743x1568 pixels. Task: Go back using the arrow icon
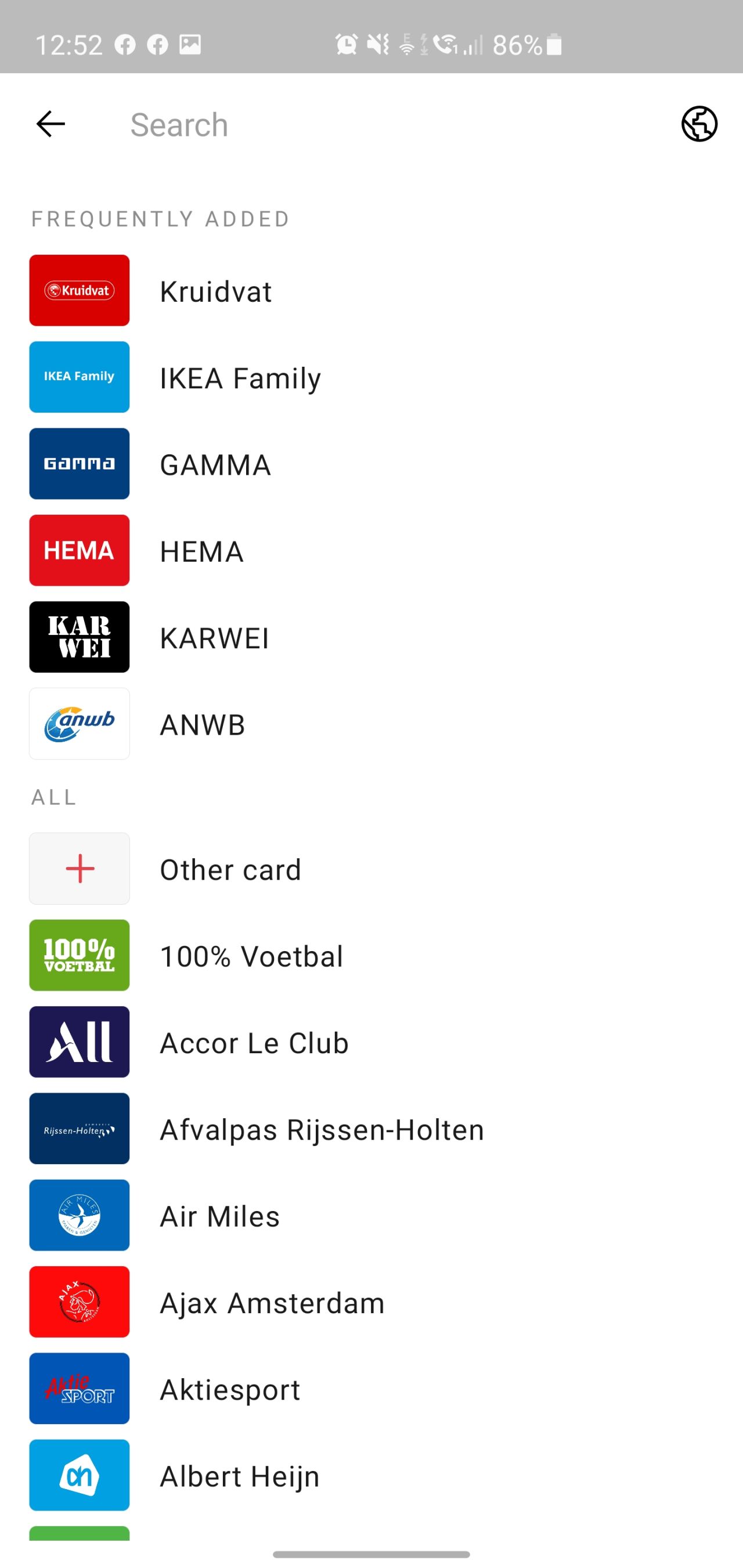click(x=51, y=124)
